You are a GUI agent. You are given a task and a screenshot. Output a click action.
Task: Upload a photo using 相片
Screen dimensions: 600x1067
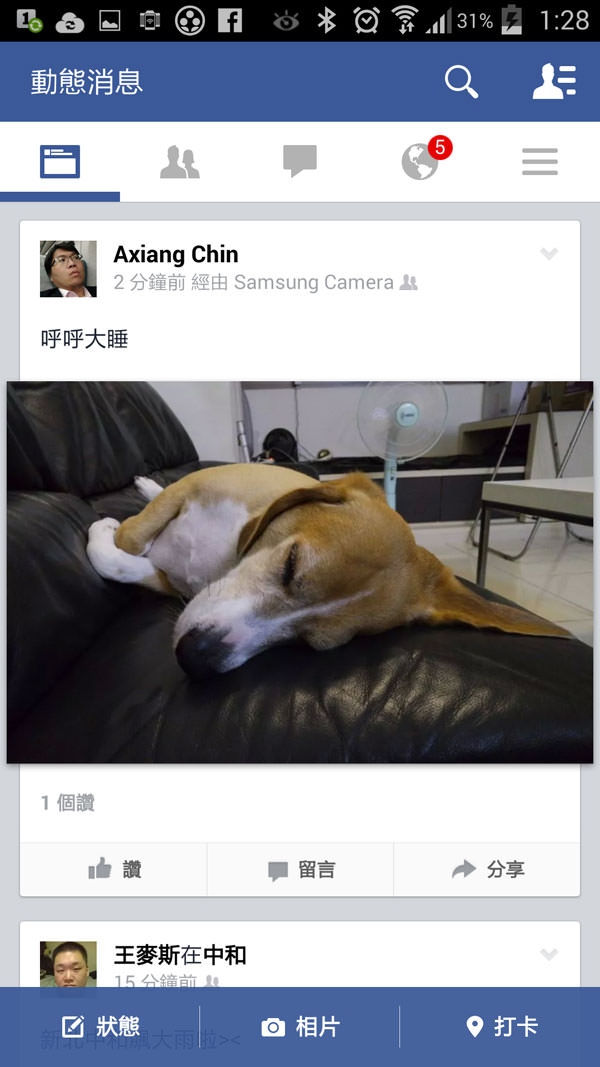pos(300,1027)
